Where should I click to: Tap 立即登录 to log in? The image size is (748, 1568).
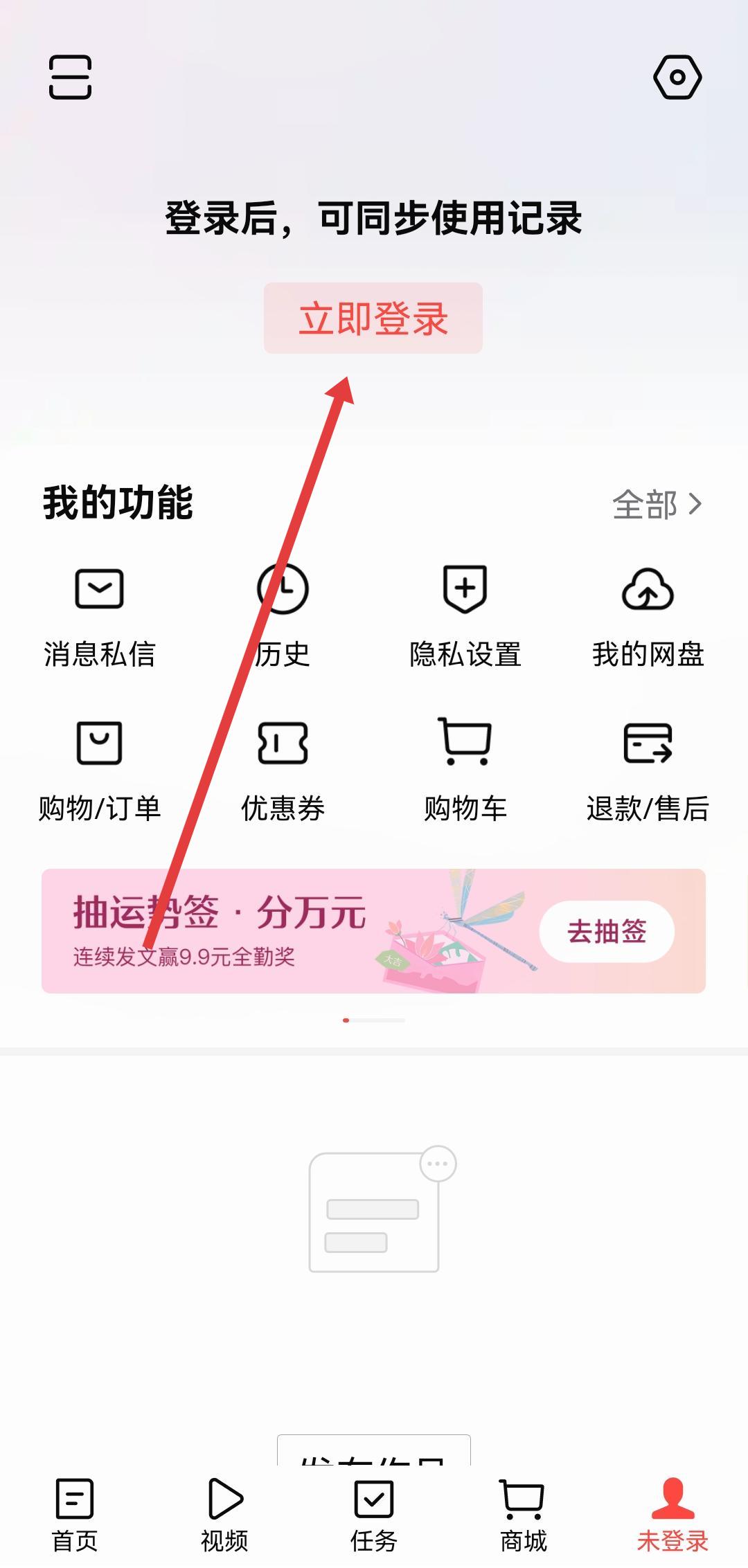click(x=373, y=318)
